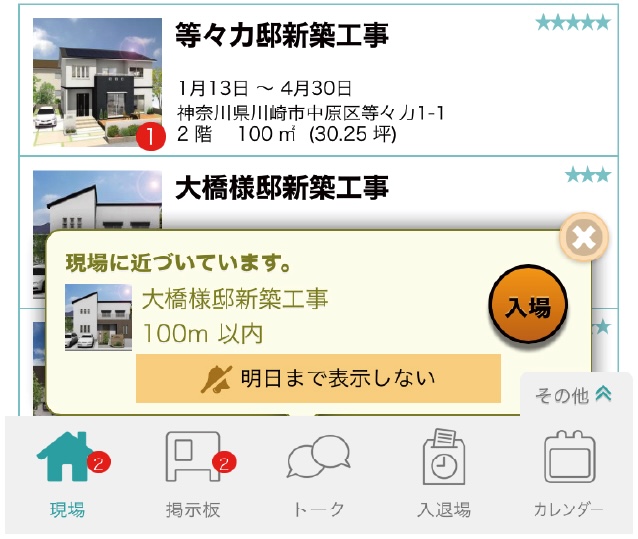Open the 大橋様邸新築工事 list entry

[281, 188]
